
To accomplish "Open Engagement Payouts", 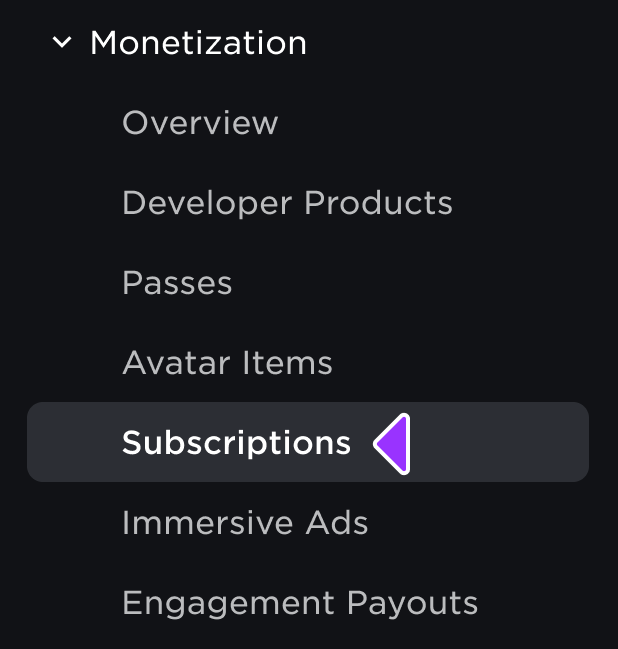I will (x=300, y=603).
